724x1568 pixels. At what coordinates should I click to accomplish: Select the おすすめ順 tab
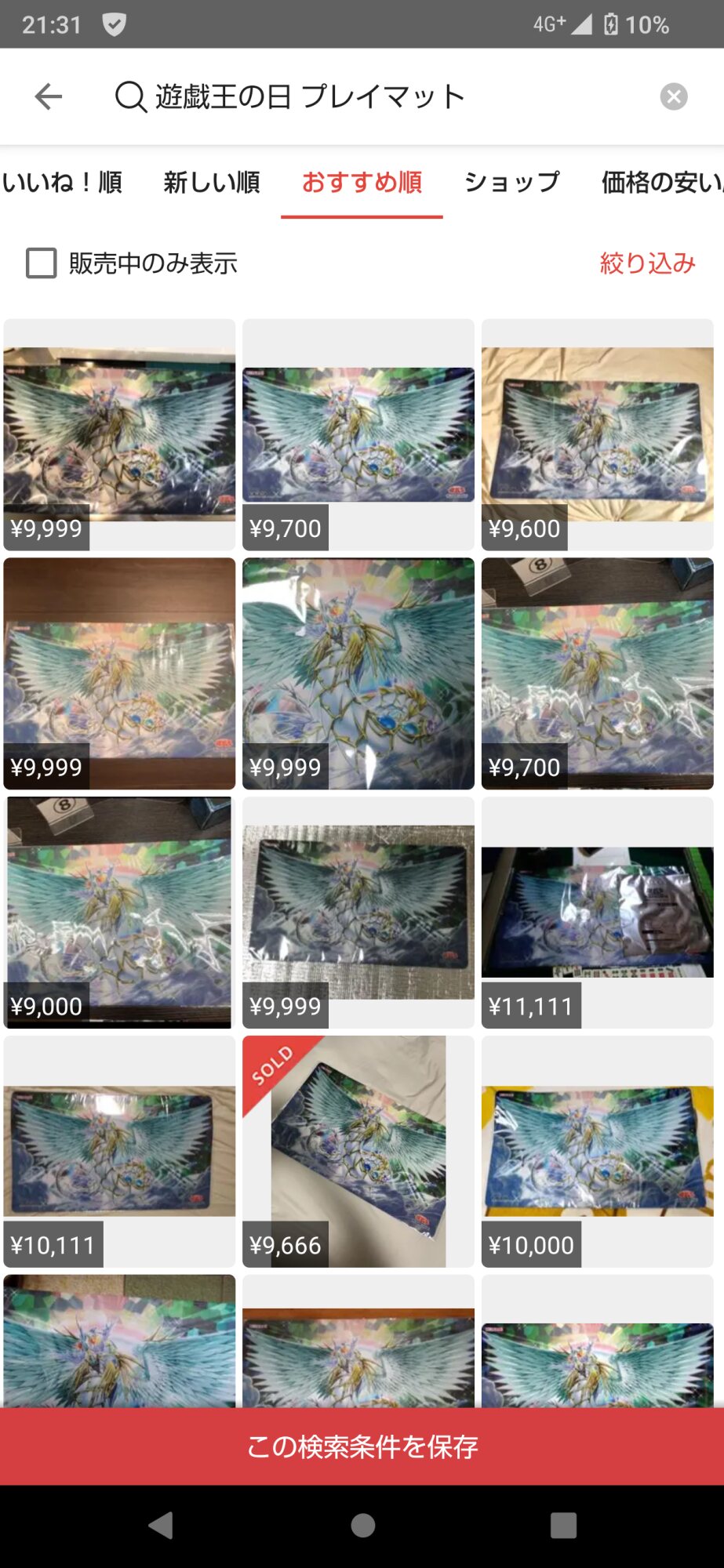pyautogui.click(x=362, y=183)
